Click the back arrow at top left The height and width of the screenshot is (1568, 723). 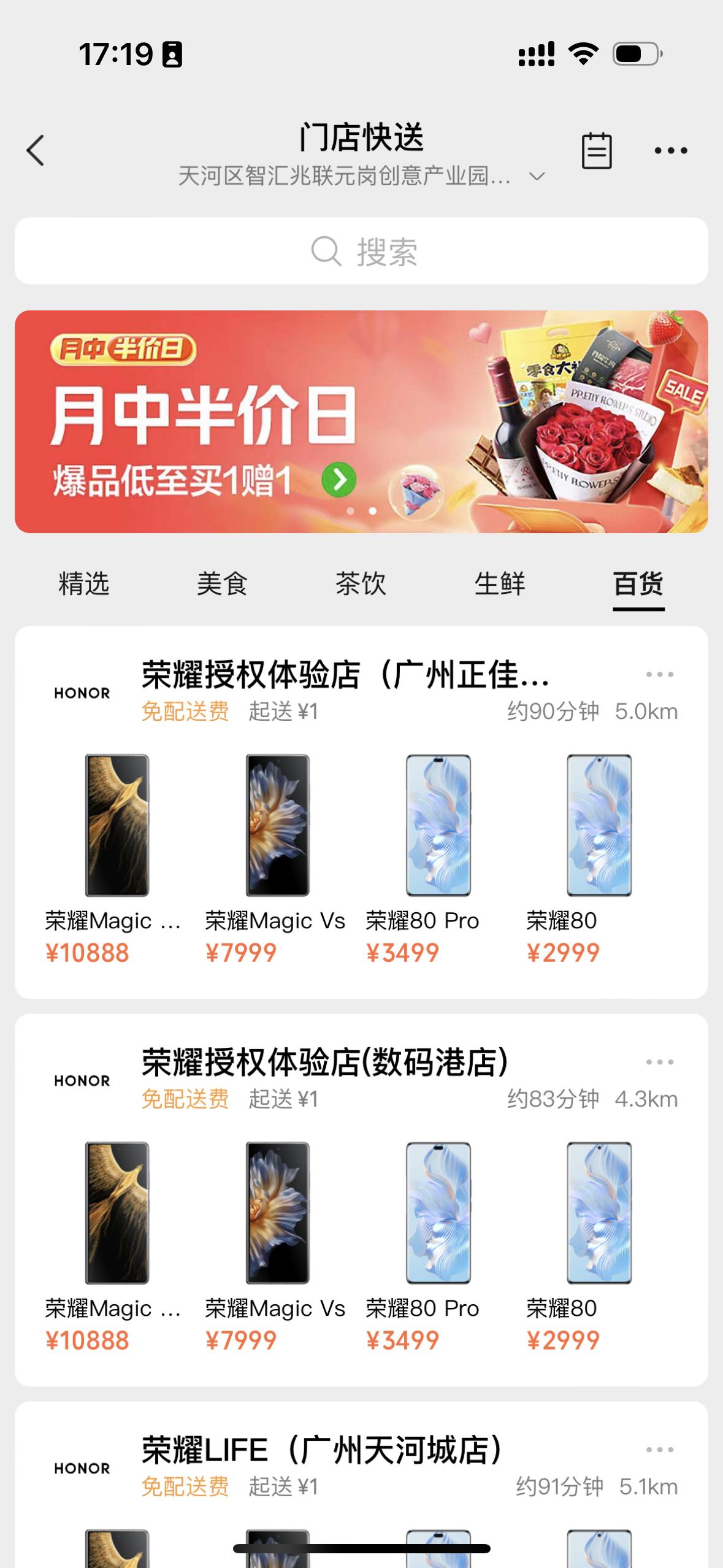pyautogui.click(x=36, y=149)
